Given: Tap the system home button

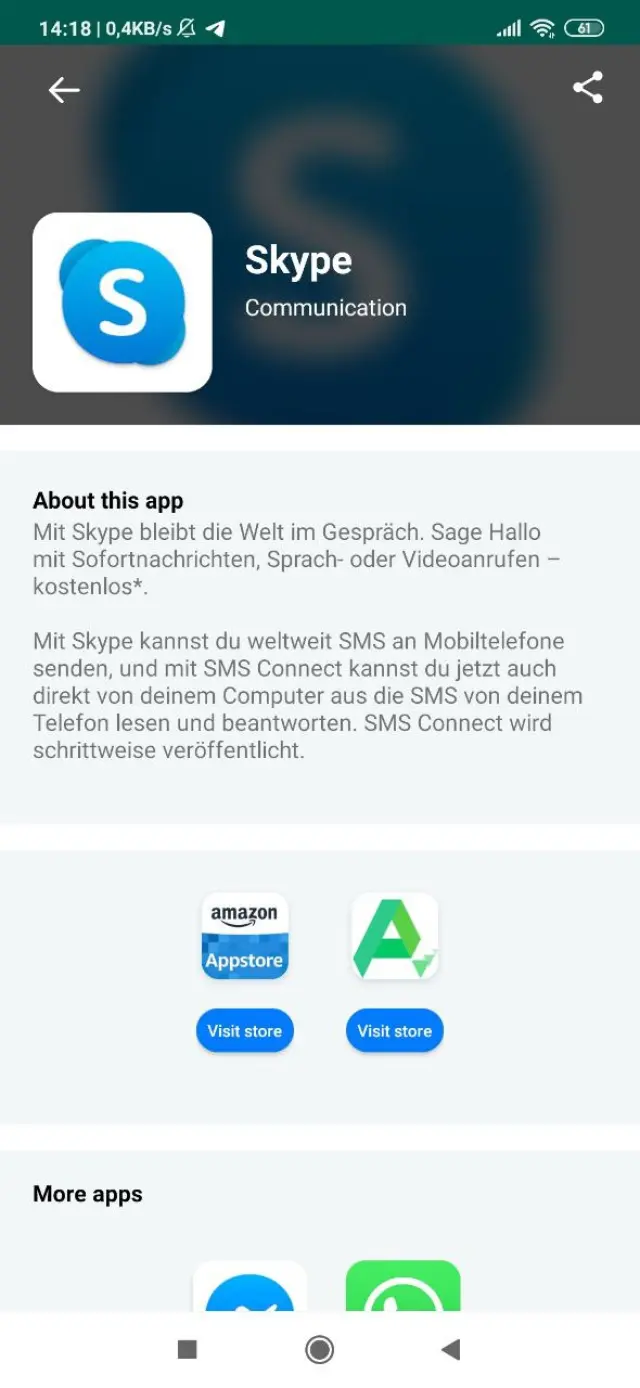Looking at the screenshot, I should pyautogui.click(x=320, y=1350).
